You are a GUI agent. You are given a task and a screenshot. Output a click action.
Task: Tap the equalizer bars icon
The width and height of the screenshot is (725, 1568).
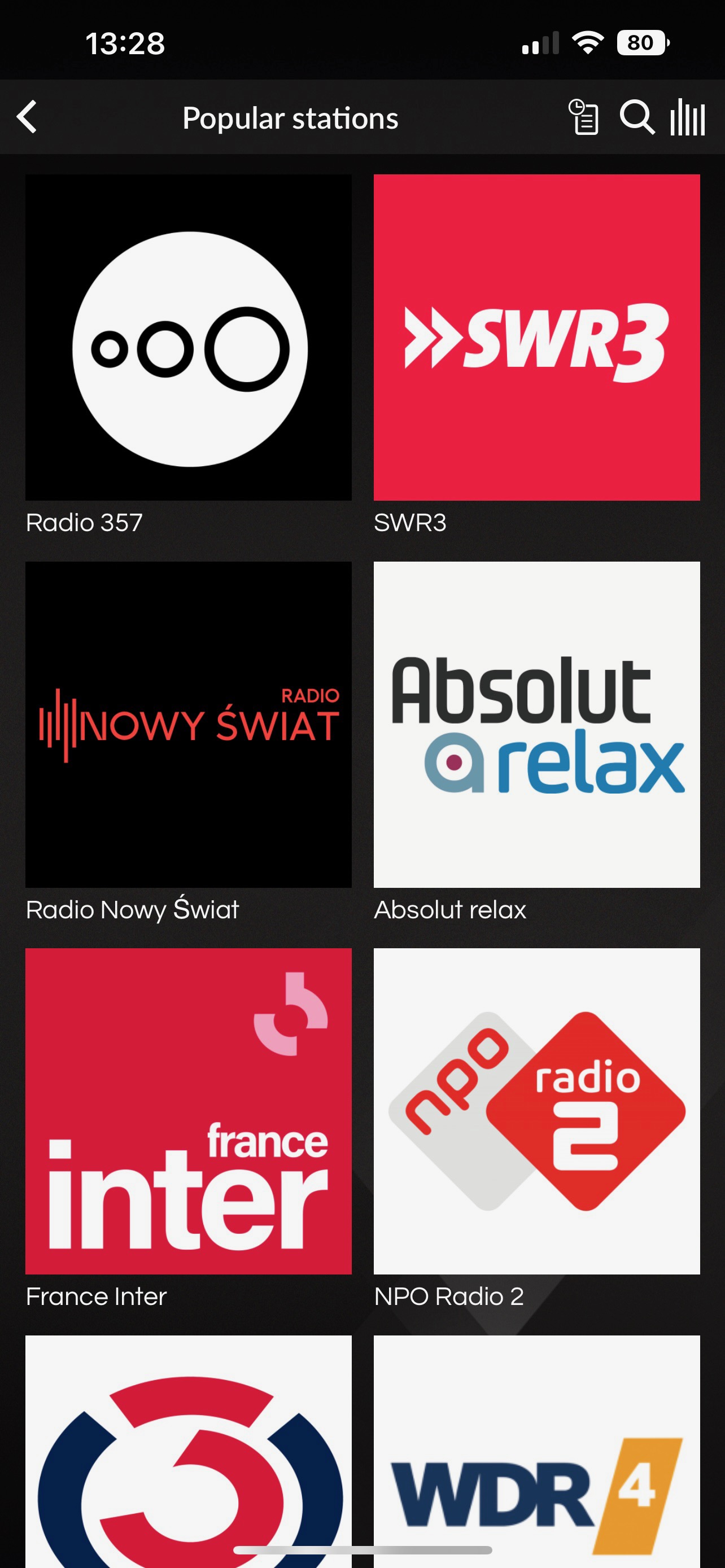point(688,117)
